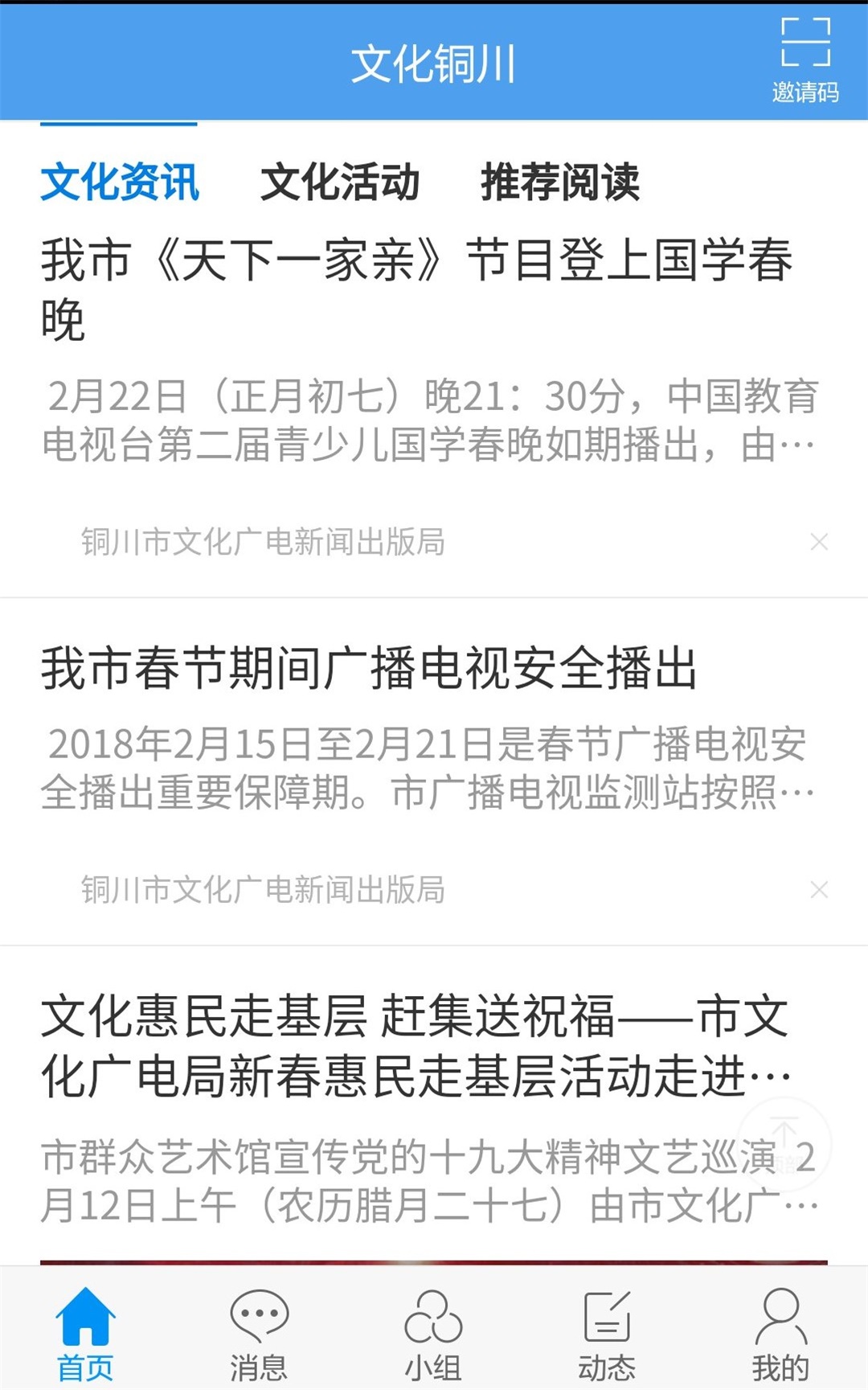Switch to the 文化活动 tab
The width and height of the screenshot is (868, 1390).
(x=340, y=181)
